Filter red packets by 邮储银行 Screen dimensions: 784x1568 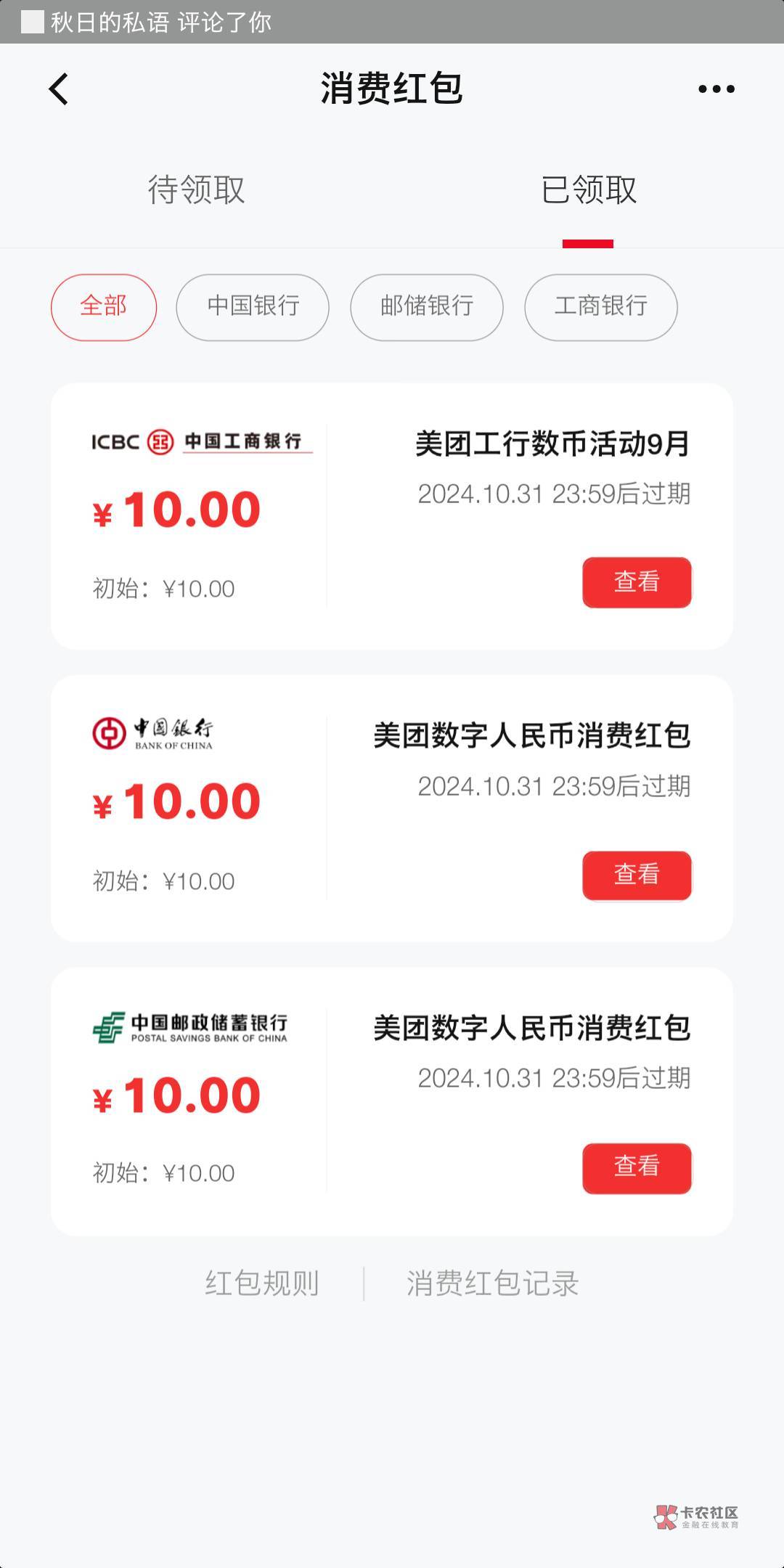pyautogui.click(x=427, y=306)
